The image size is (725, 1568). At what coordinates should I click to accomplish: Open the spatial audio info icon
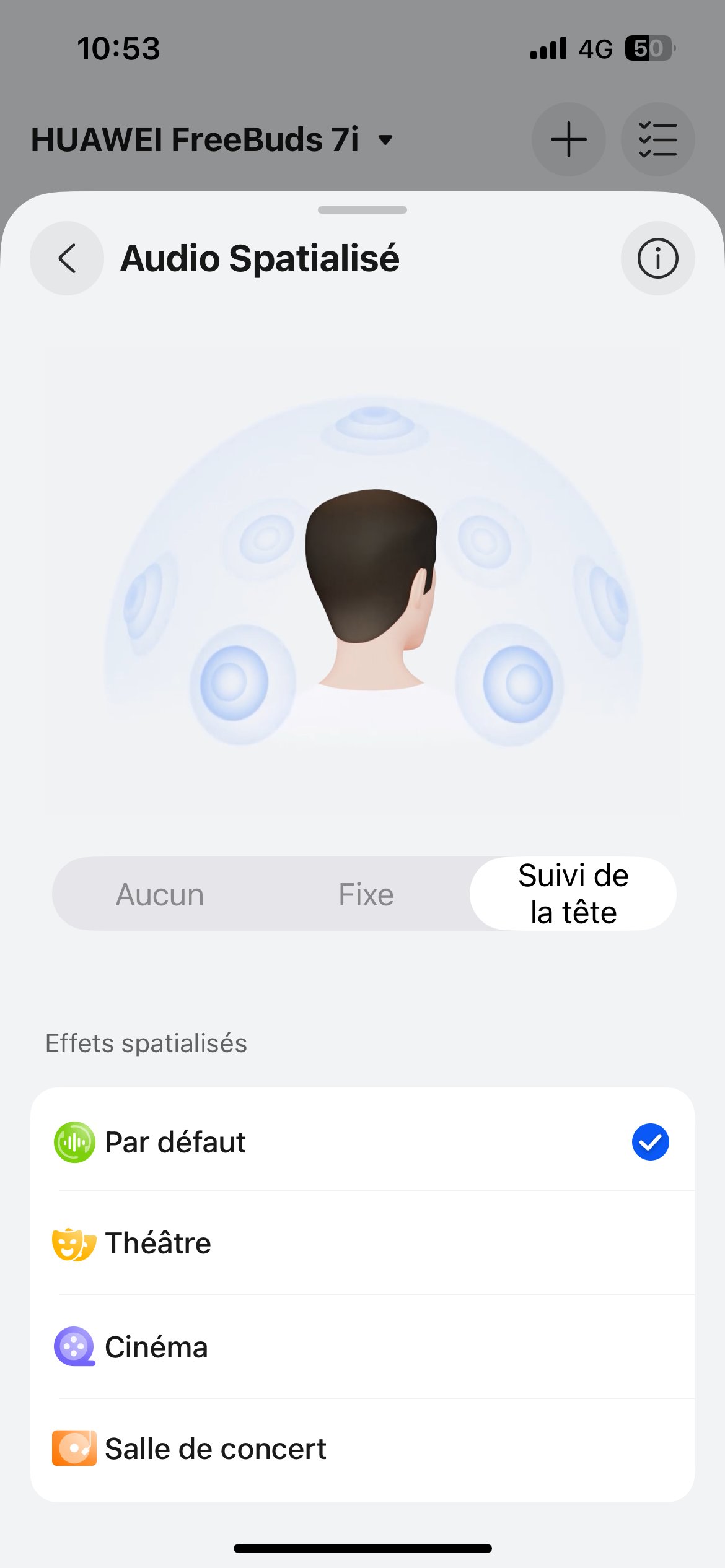click(657, 258)
